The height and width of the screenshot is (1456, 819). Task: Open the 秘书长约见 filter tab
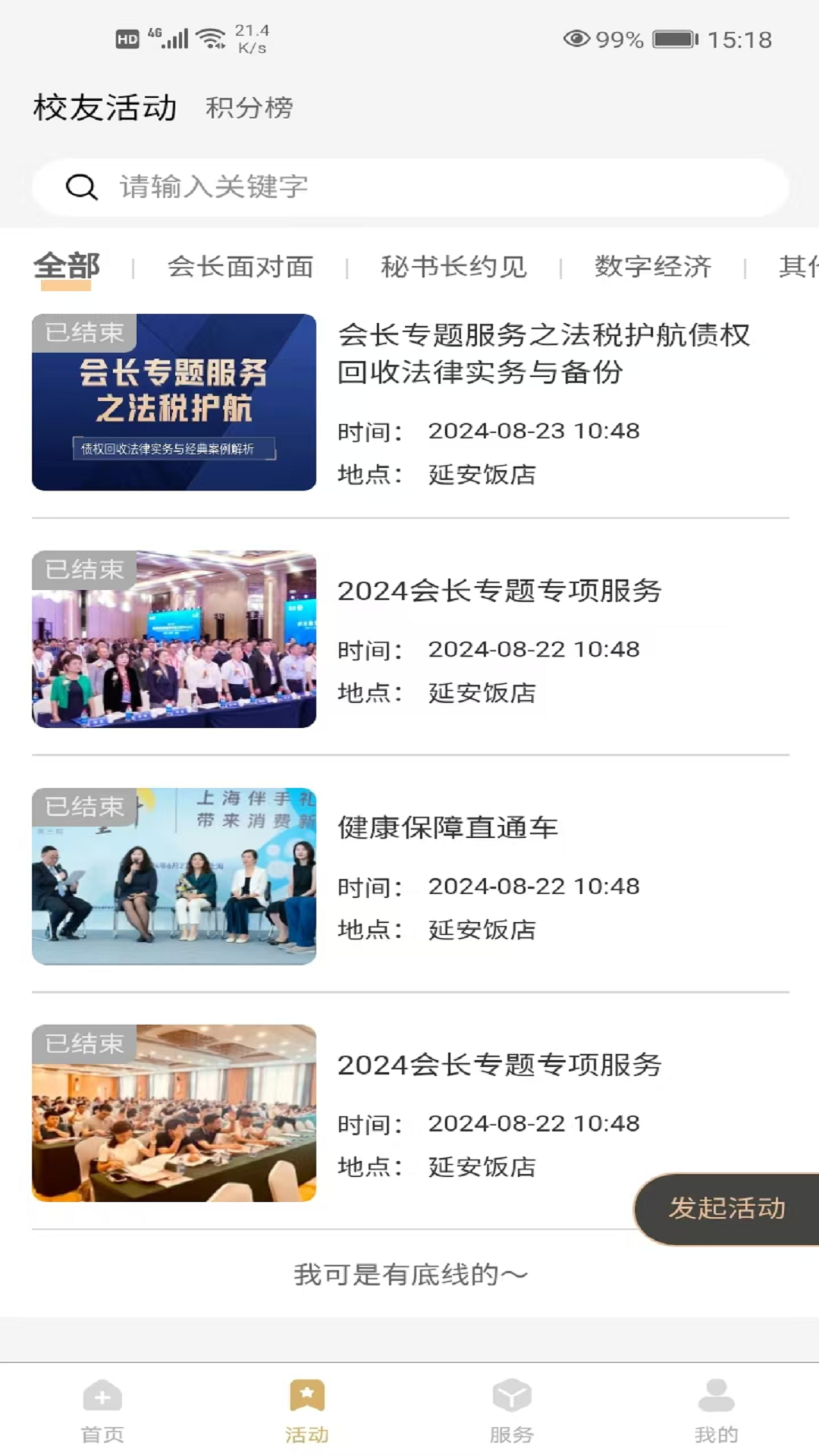(454, 266)
